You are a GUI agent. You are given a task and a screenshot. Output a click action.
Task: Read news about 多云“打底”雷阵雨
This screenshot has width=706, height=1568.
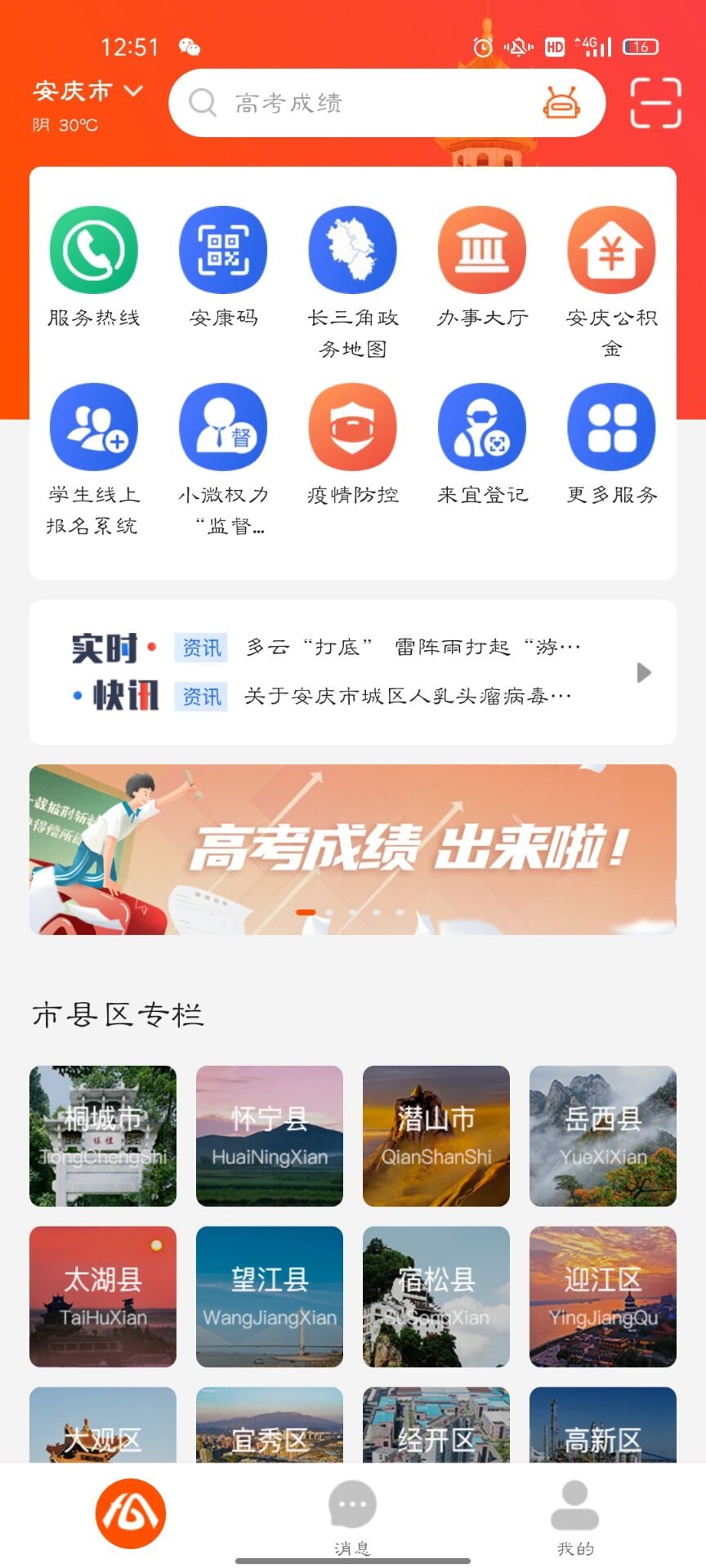pos(413,648)
